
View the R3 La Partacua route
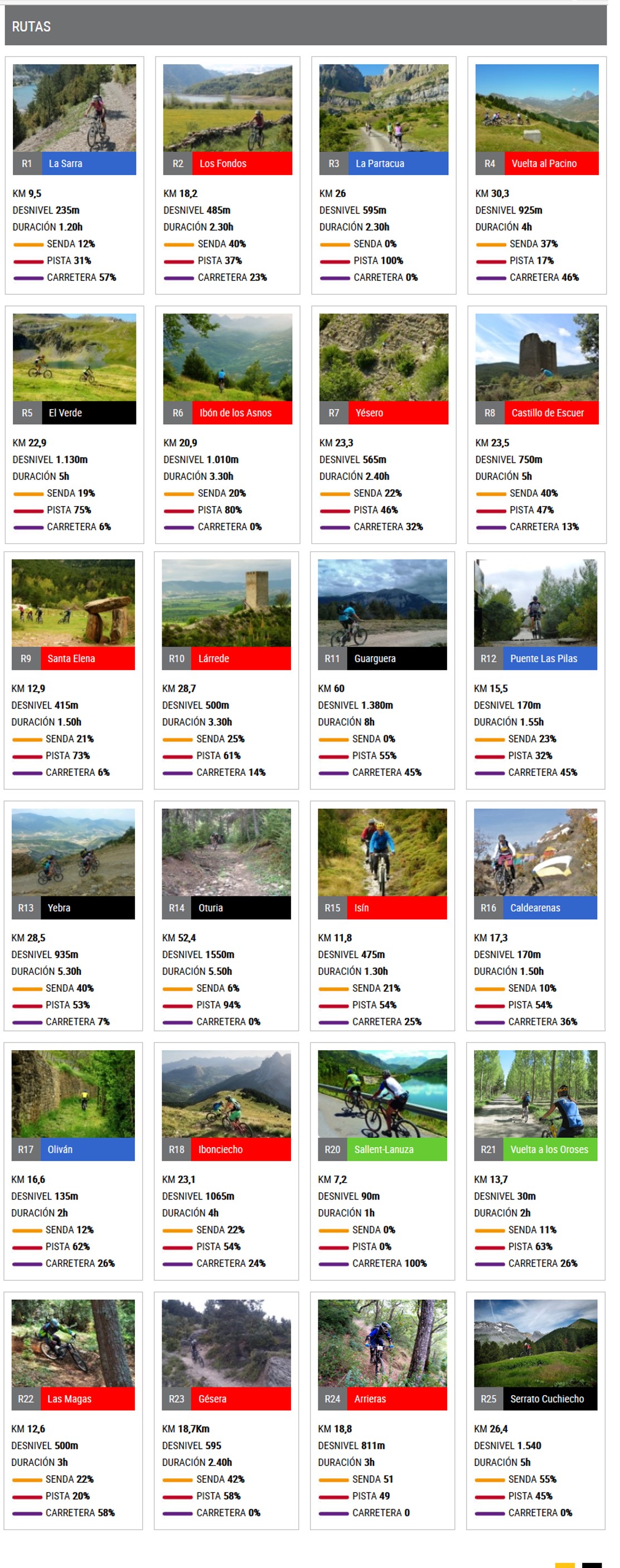click(383, 163)
